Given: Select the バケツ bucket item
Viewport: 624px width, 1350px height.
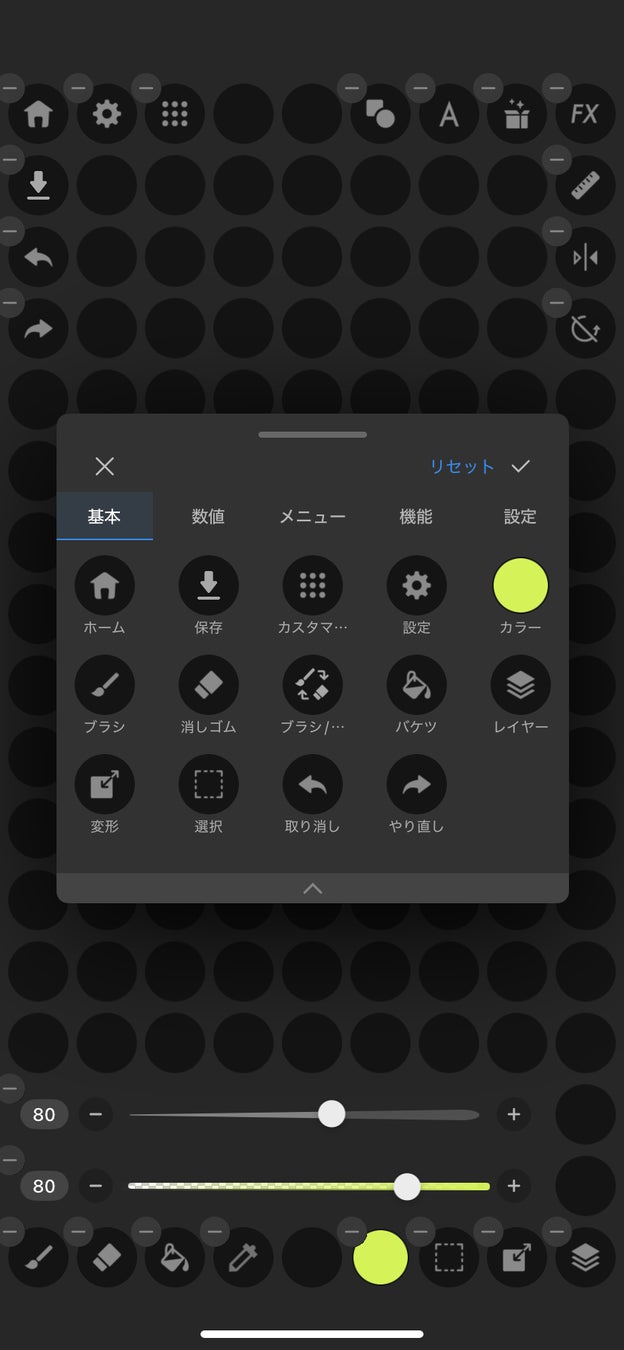Looking at the screenshot, I should click(417, 686).
